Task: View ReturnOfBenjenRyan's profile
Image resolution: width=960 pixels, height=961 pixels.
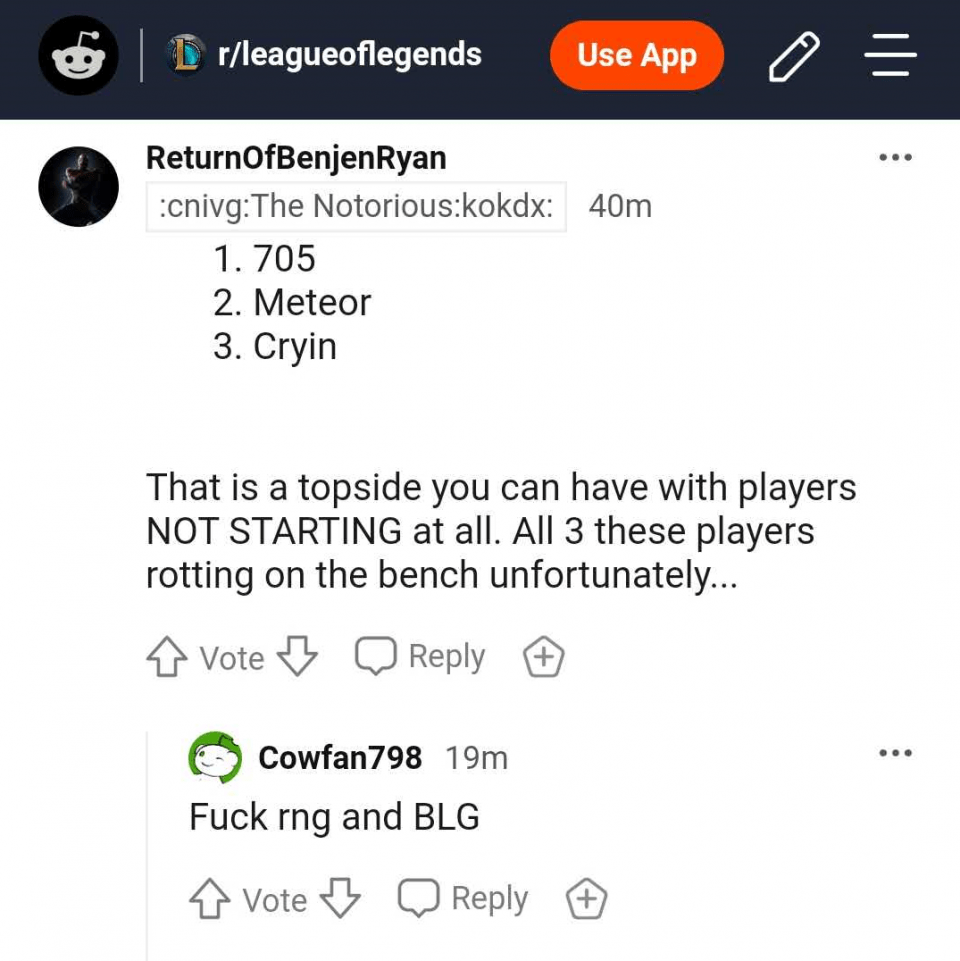Action: tap(296, 158)
